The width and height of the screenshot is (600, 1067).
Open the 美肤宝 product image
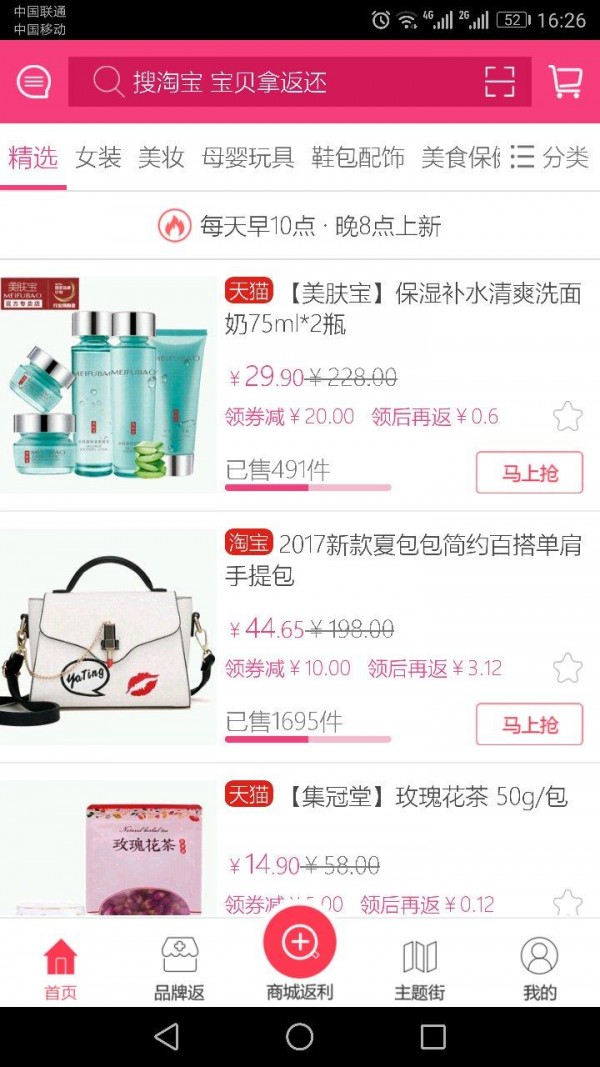click(108, 384)
